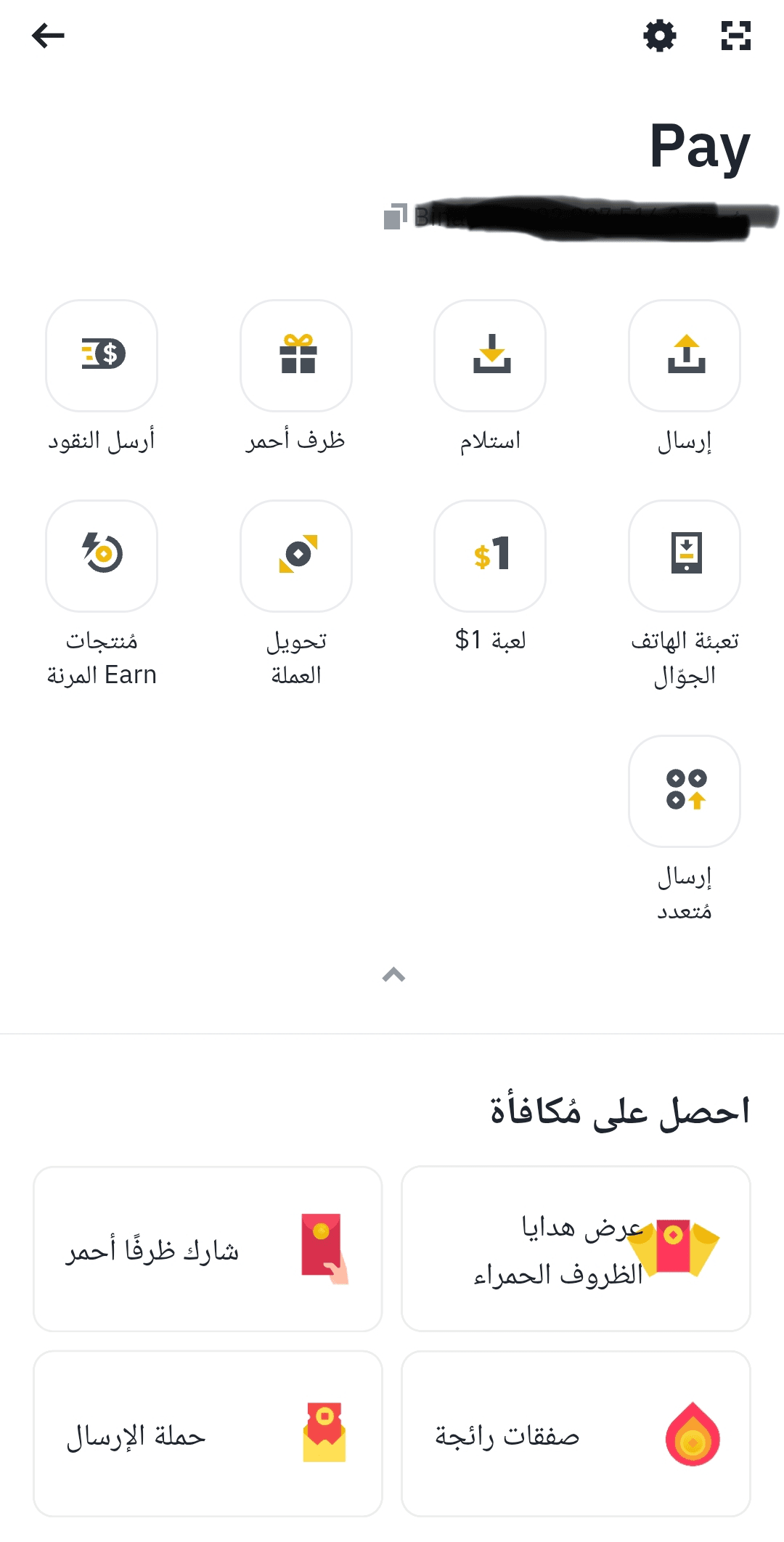
Task: Open صفقات رائجة trending deals card
Action: [x=576, y=1434]
